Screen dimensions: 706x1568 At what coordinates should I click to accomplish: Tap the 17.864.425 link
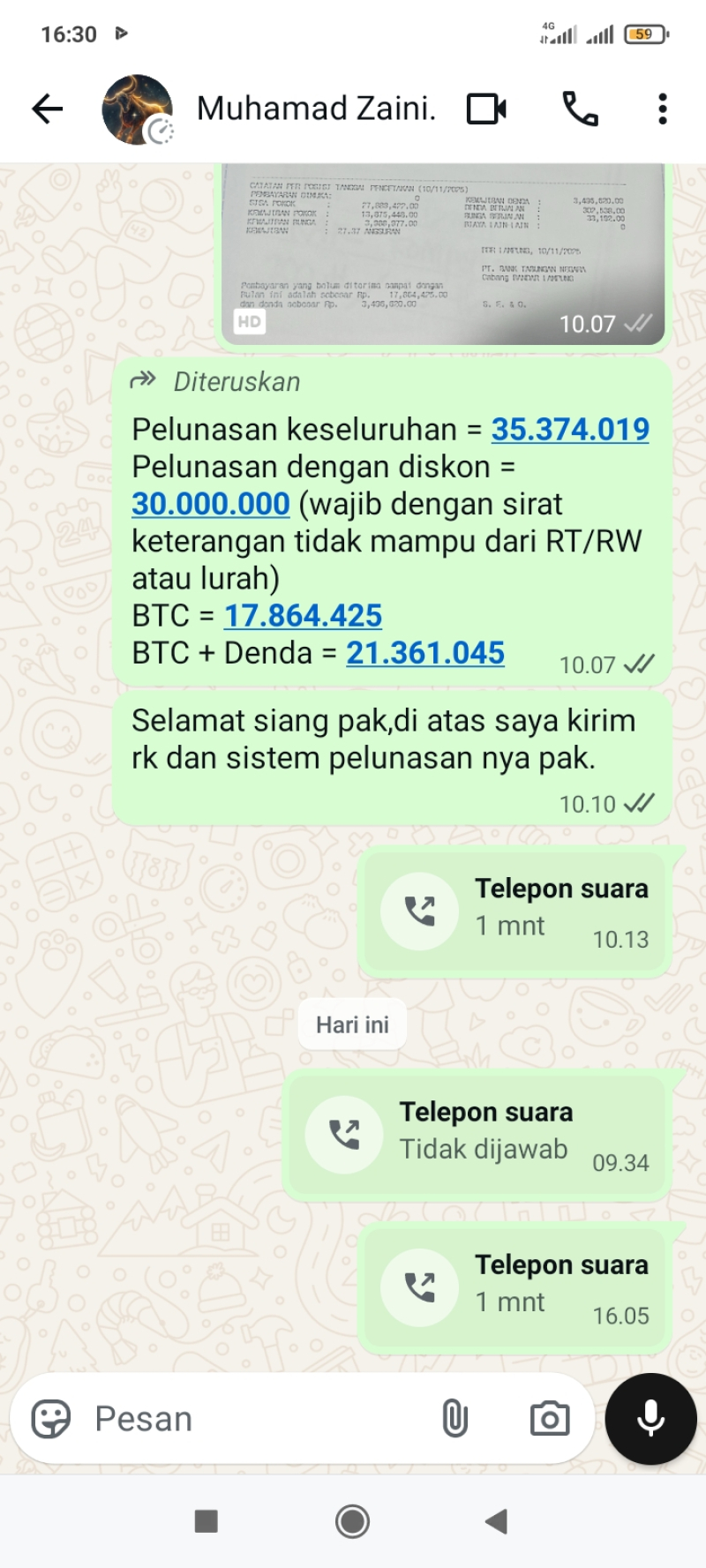tap(303, 616)
